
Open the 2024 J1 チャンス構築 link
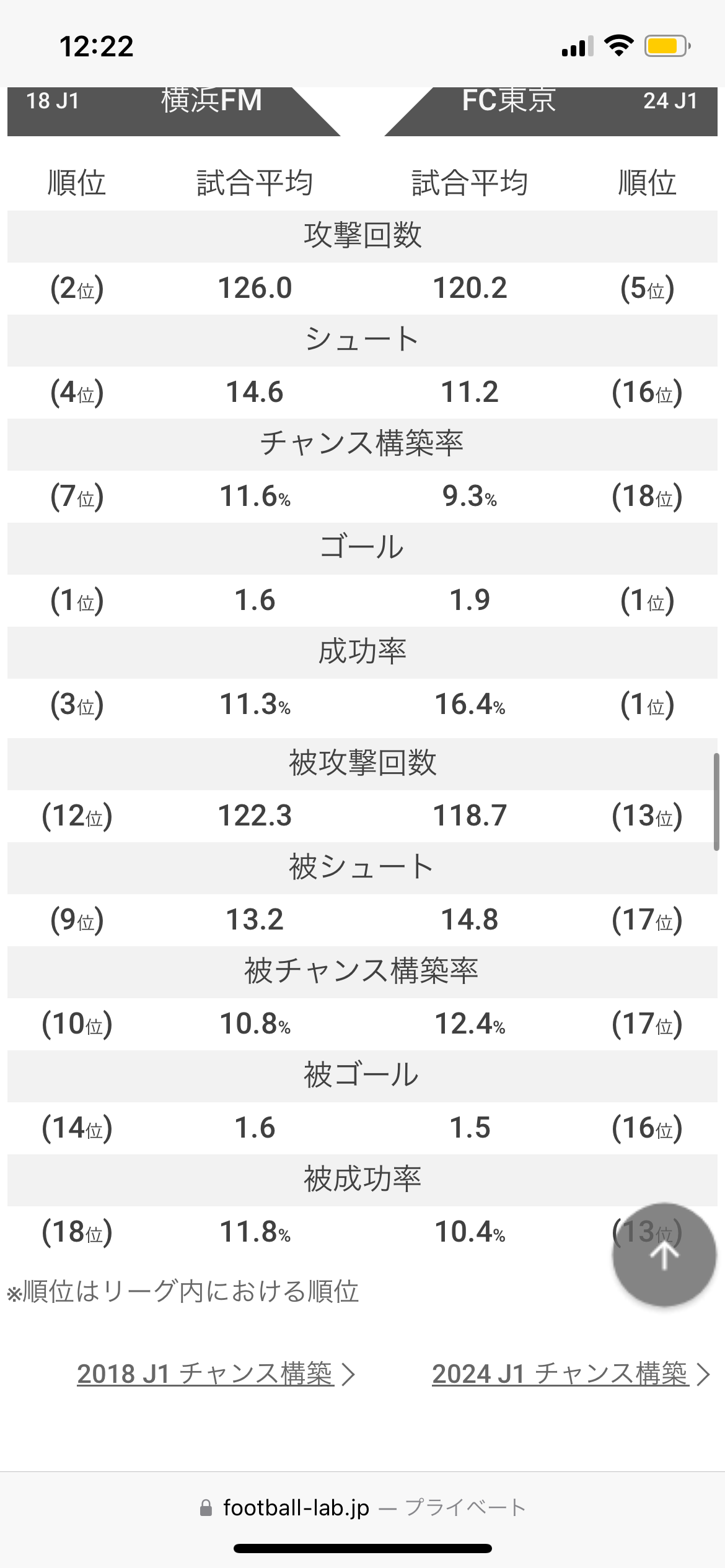click(x=571, y=1374)
